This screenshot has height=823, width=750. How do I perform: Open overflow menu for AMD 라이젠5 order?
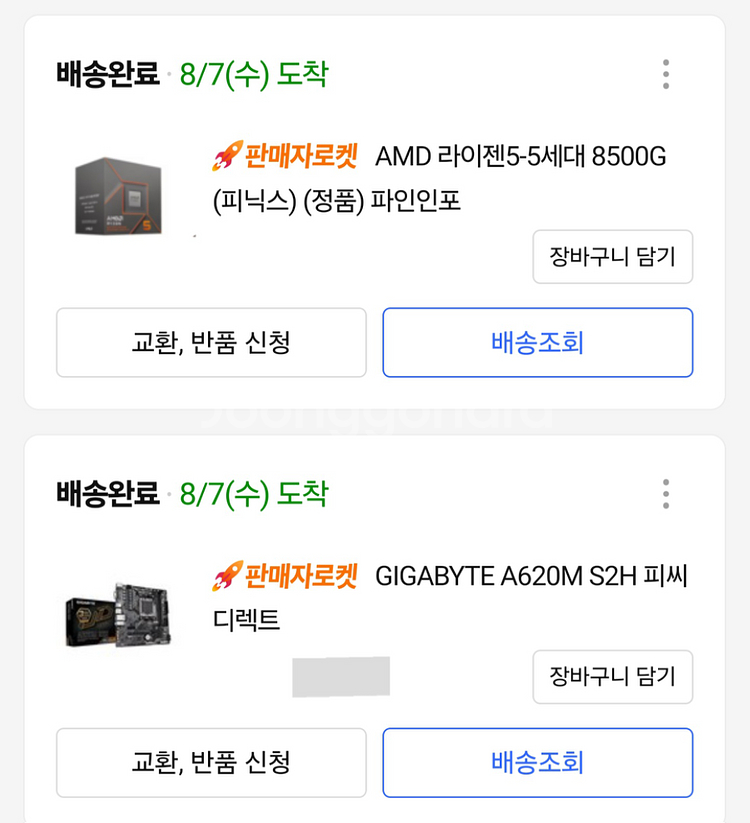[x=665, y=74]
